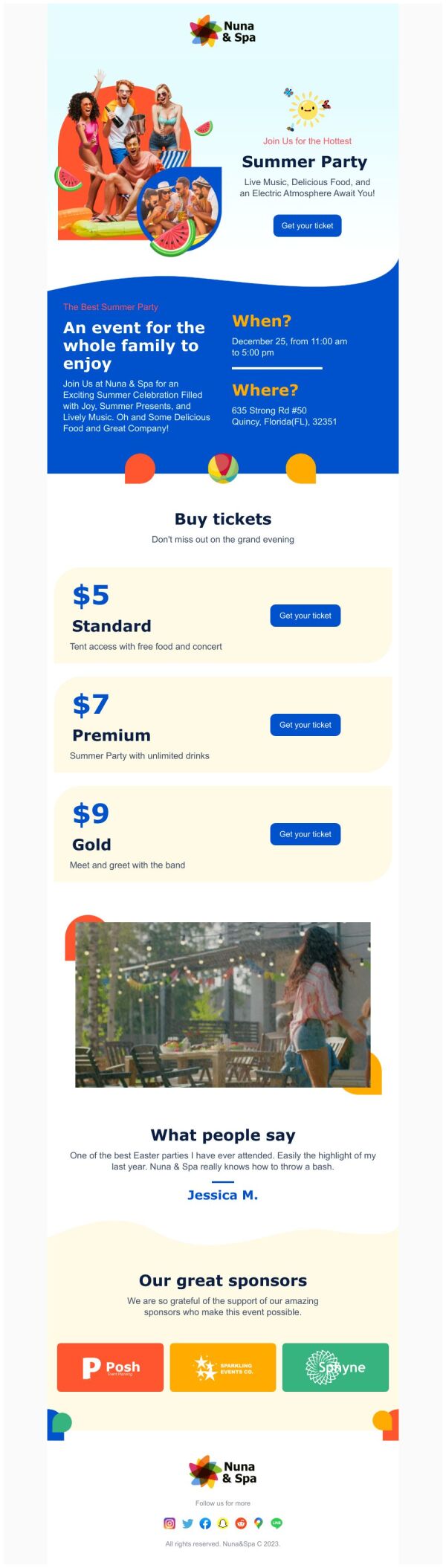
Task: Open the Reddit icon in footer
Action: point(241,1523)
